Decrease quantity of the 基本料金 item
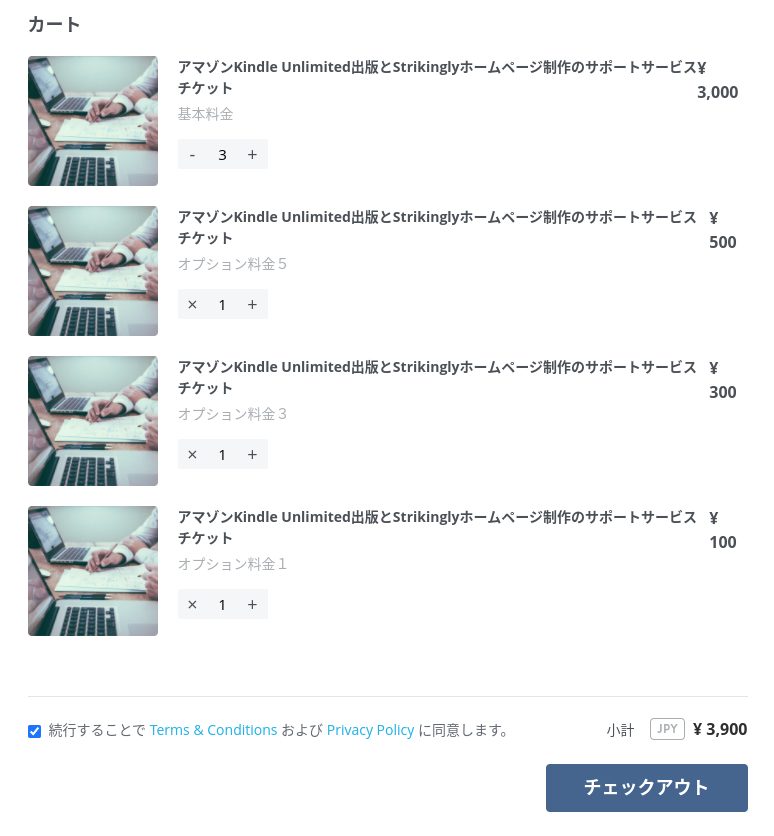The image size is (774, 836). tap(192, 155)
